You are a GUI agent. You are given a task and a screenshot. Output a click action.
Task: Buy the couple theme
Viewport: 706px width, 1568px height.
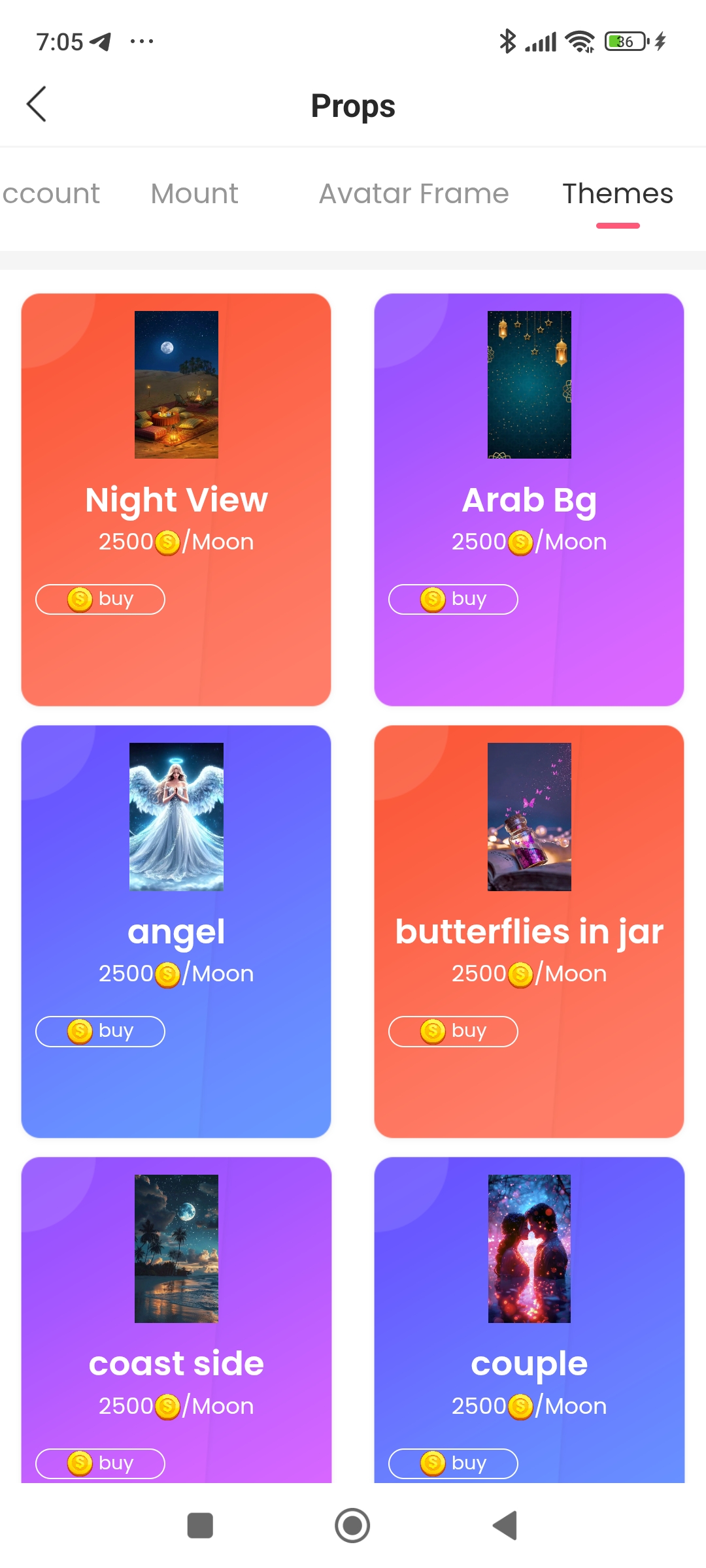453,1463
